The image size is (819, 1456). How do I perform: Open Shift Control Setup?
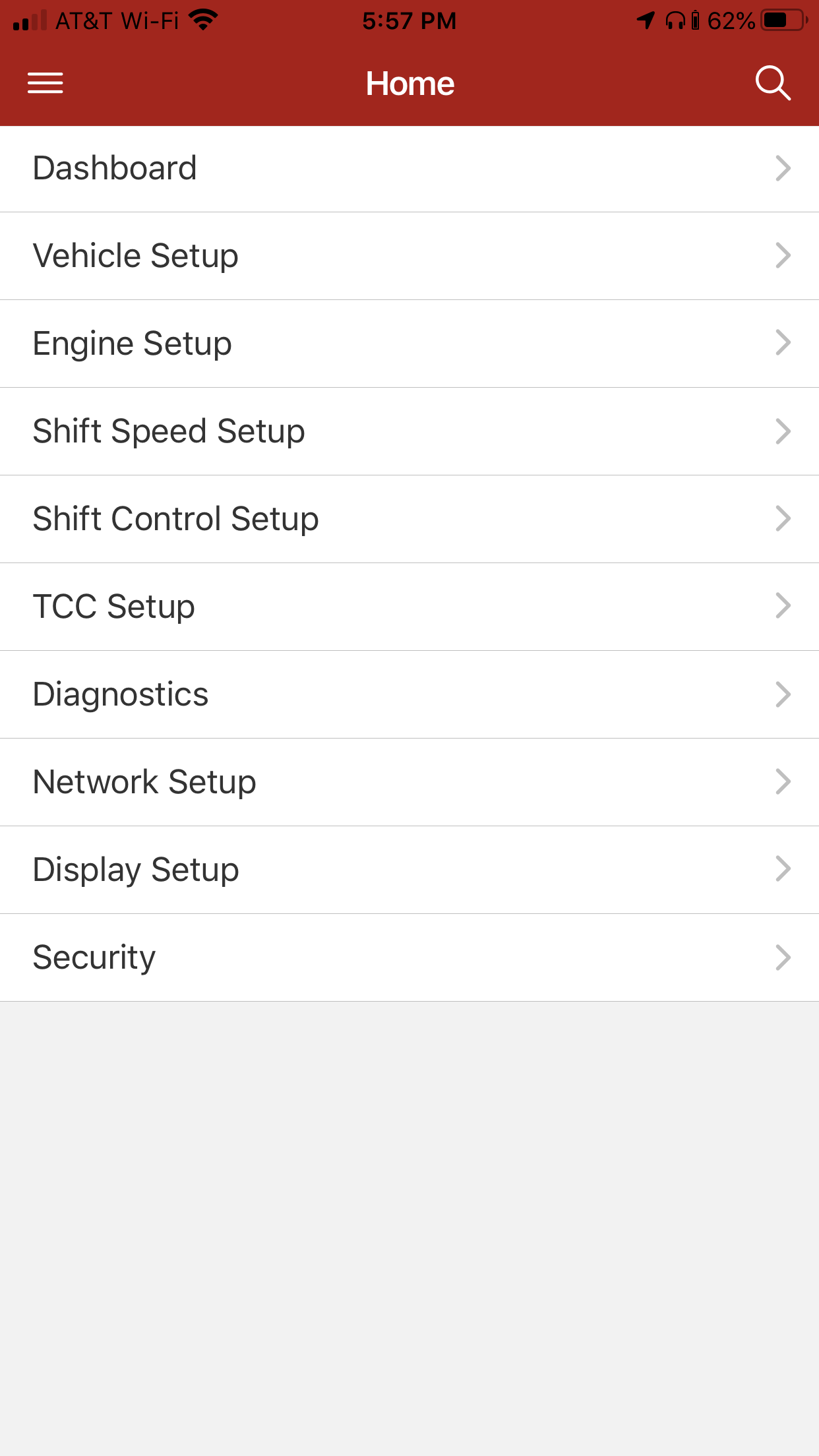409,519
